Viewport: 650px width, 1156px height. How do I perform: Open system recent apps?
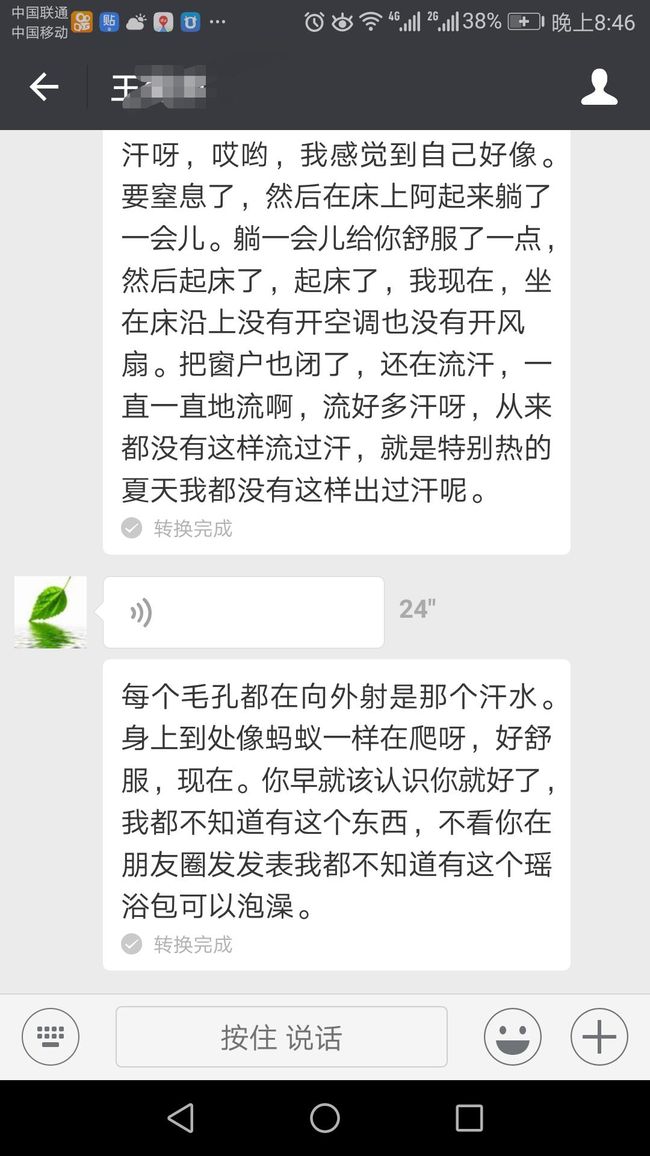pyautogui.click(x=469, y=1118)
